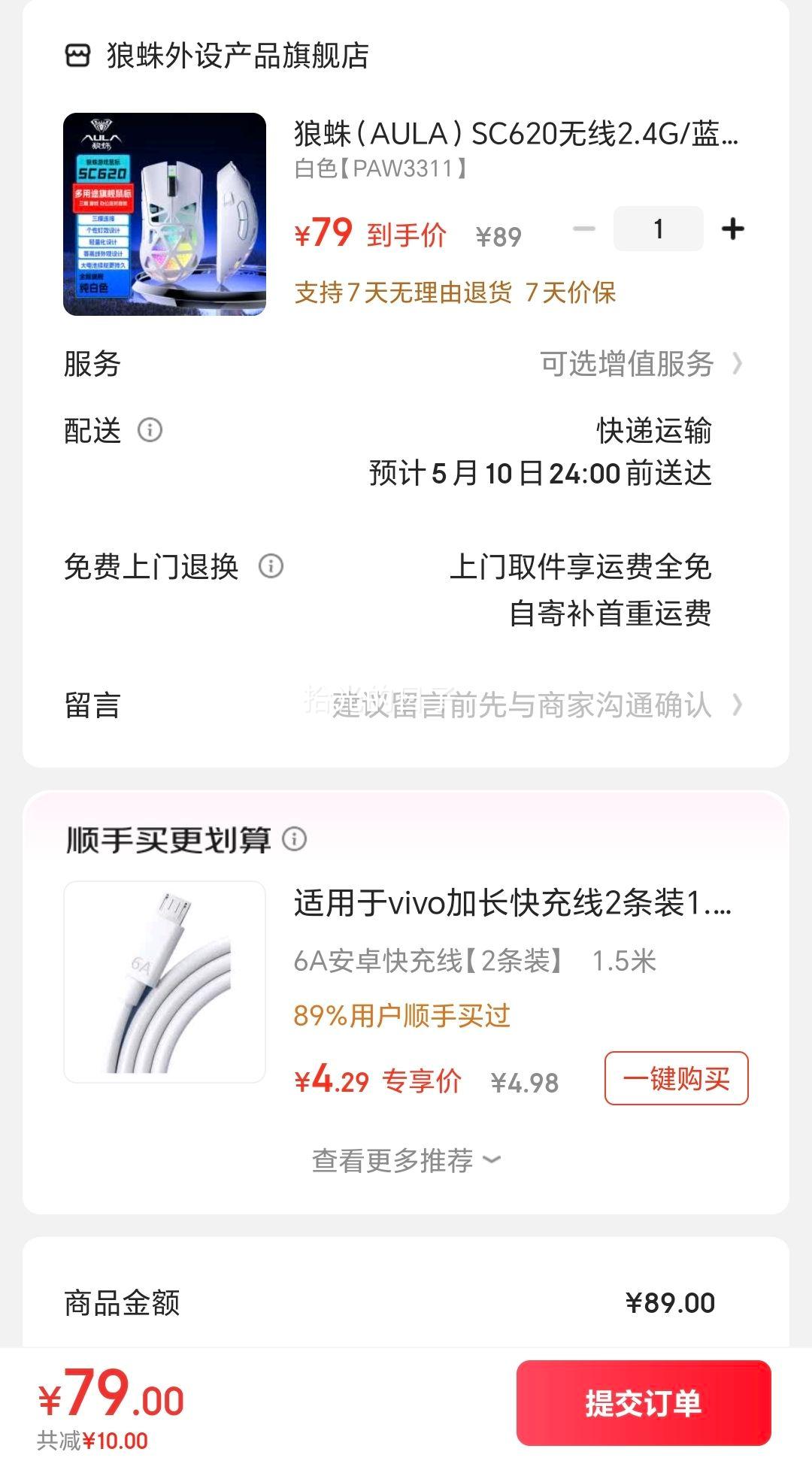The height and width of the screenshot is (1473, 812).
Task: View info icon next to 配送
Action: click(150, 430)
